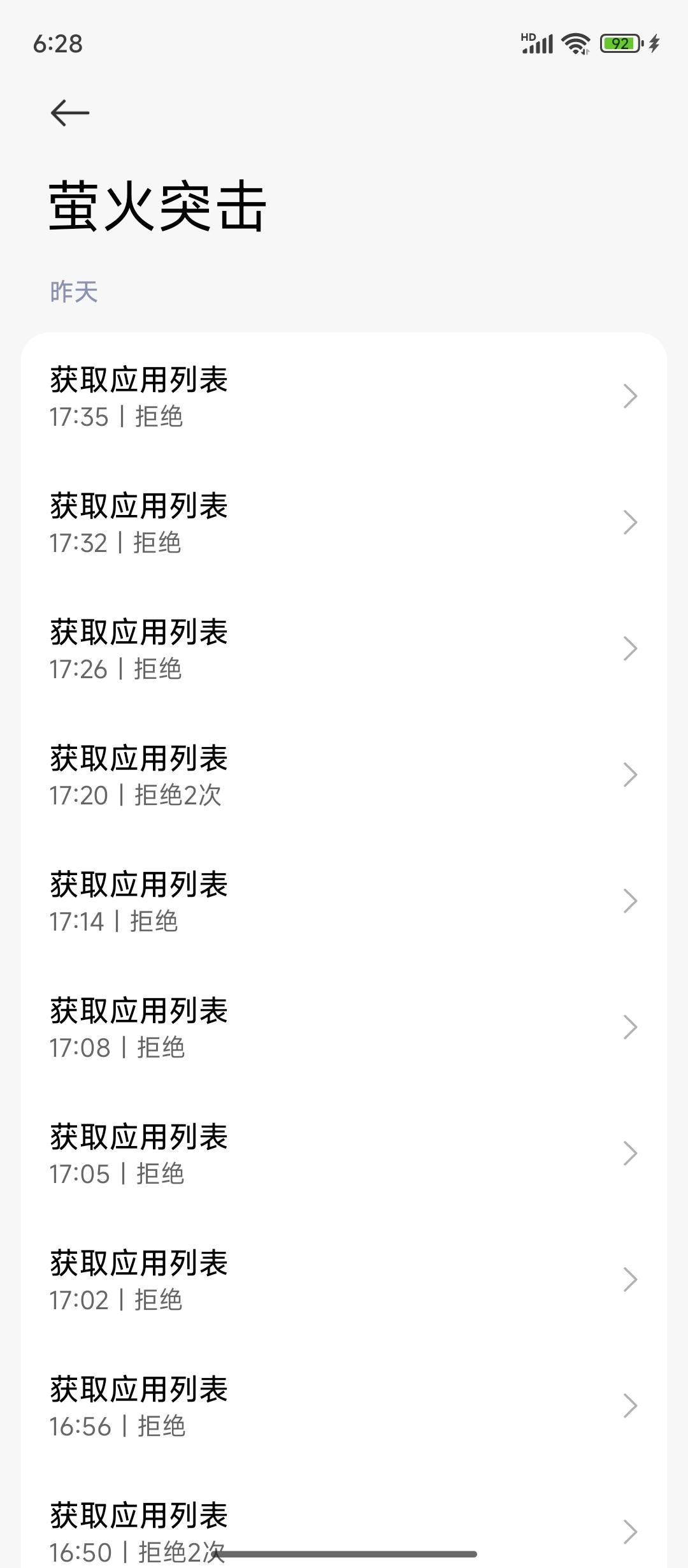Open the 17:08 获取应用列表 record

344,1027
